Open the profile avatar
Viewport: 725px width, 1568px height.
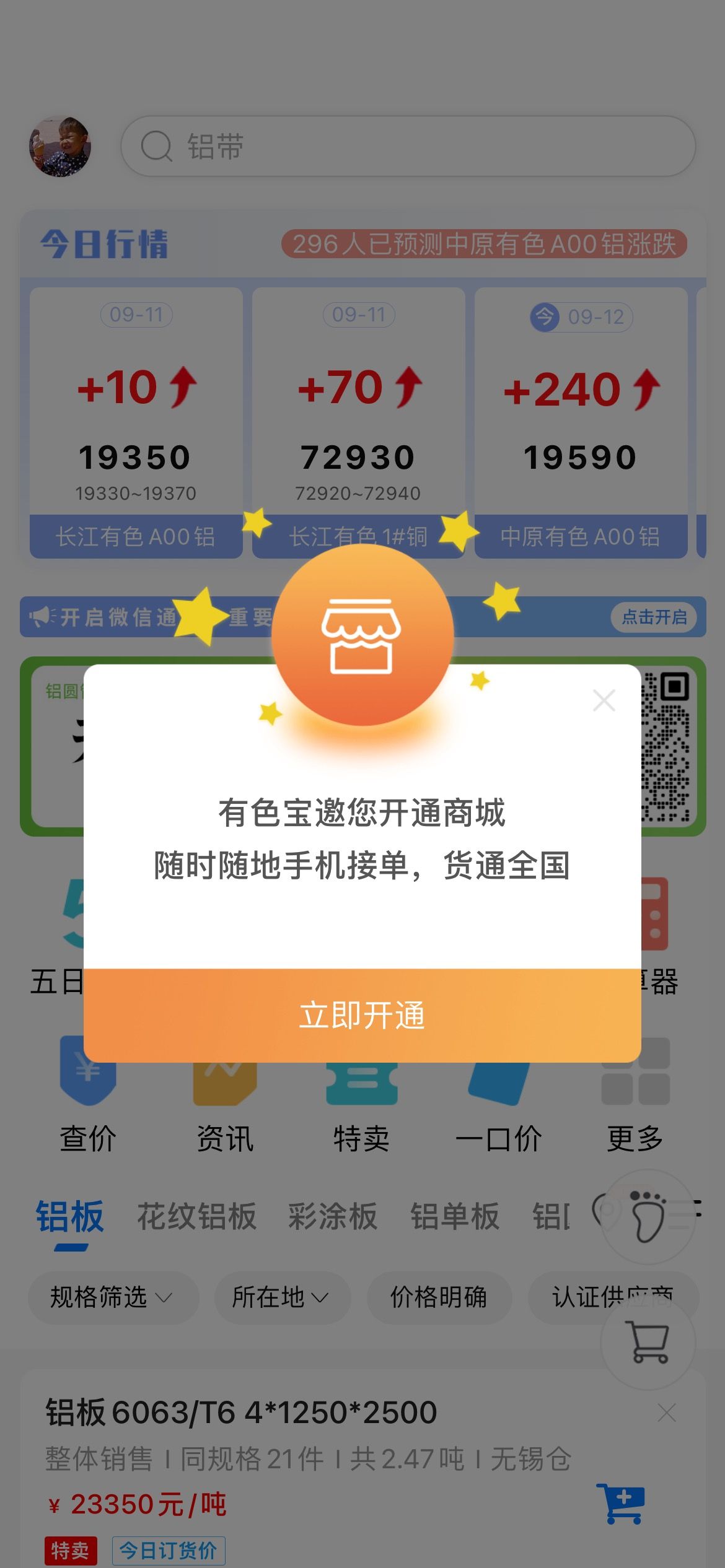coord(60,146)
